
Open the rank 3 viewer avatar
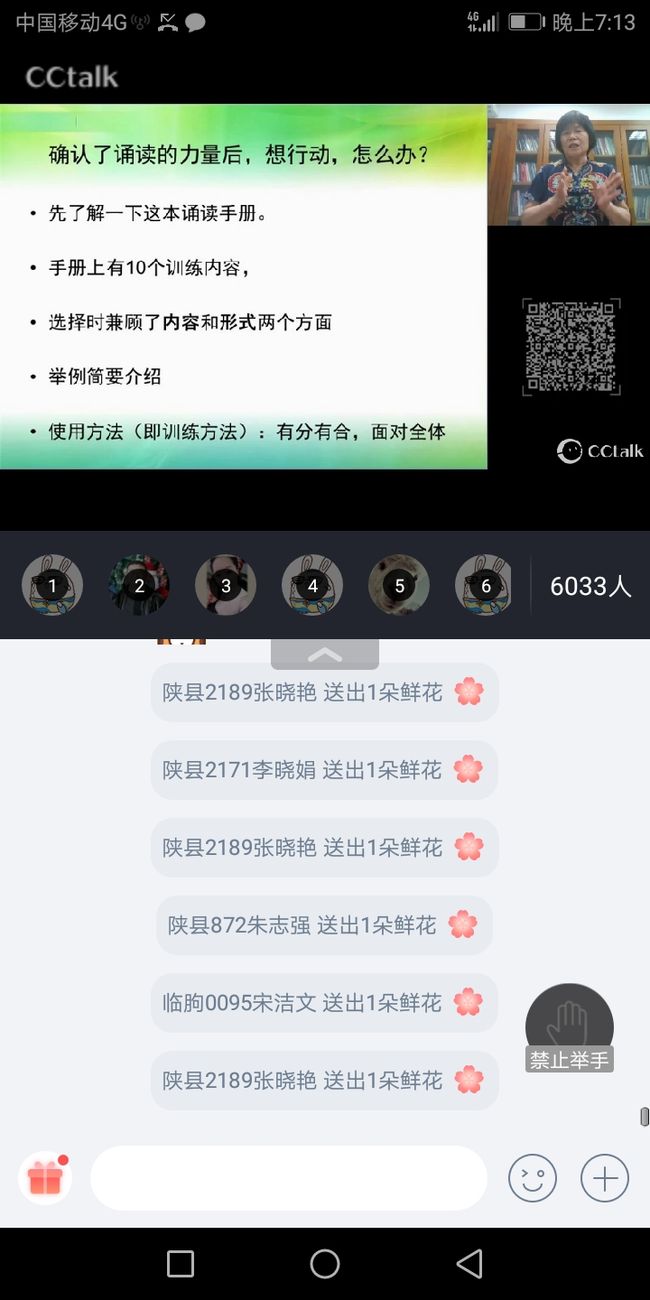(226, 585)
